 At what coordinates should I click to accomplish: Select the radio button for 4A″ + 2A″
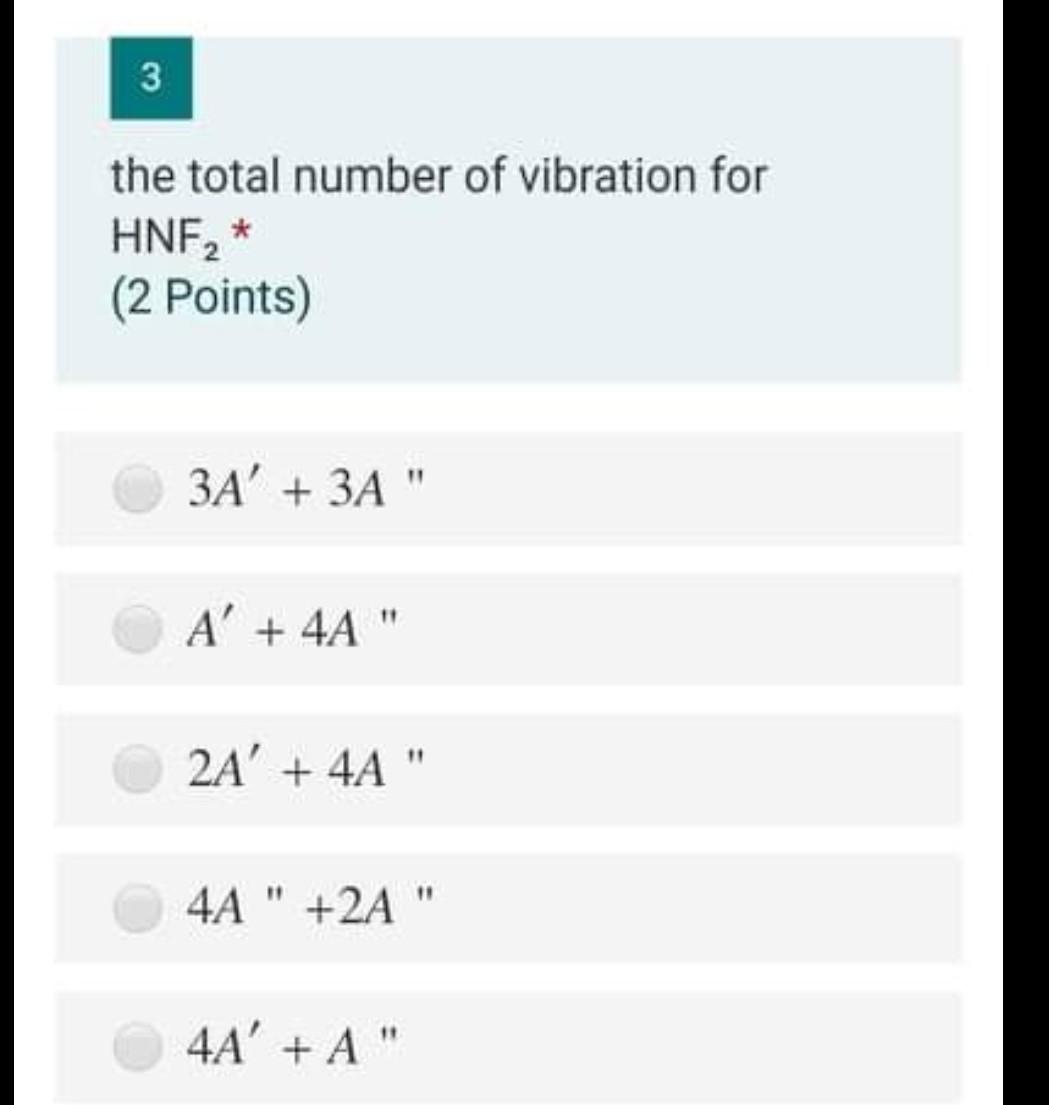click(x=136, y=907)
